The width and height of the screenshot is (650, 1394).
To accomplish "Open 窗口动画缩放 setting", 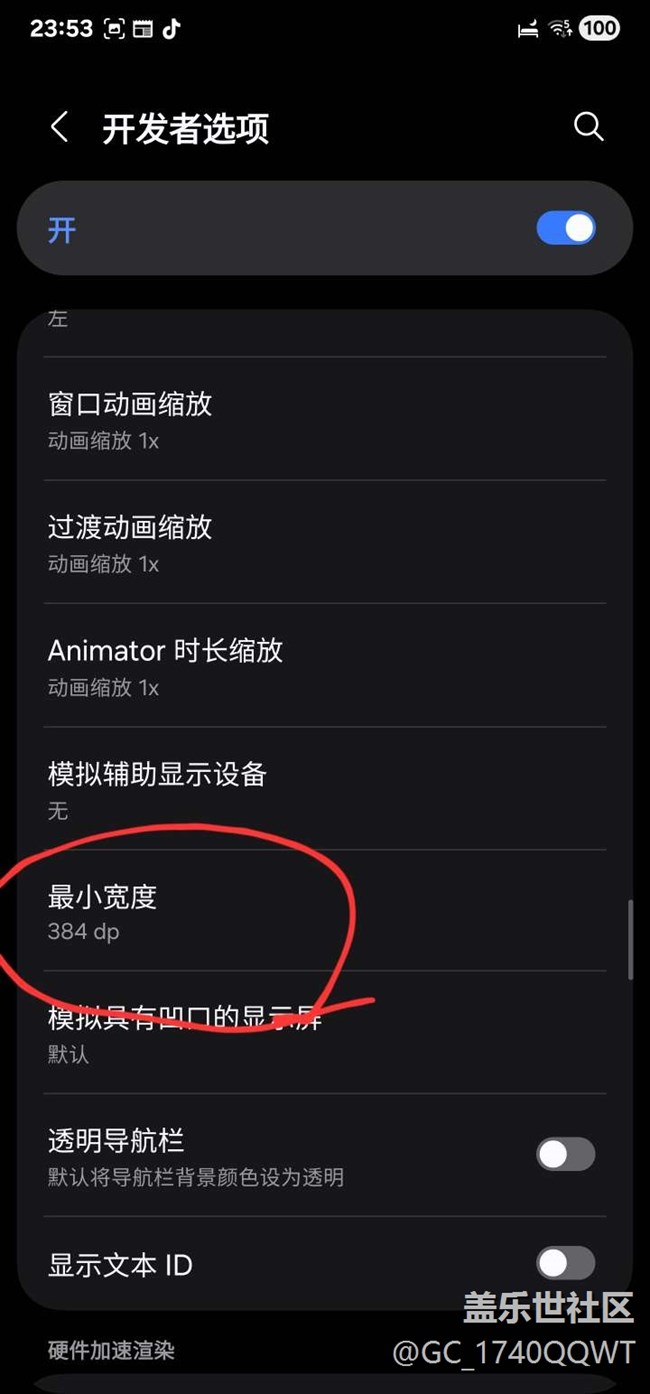I will [325, 419].
